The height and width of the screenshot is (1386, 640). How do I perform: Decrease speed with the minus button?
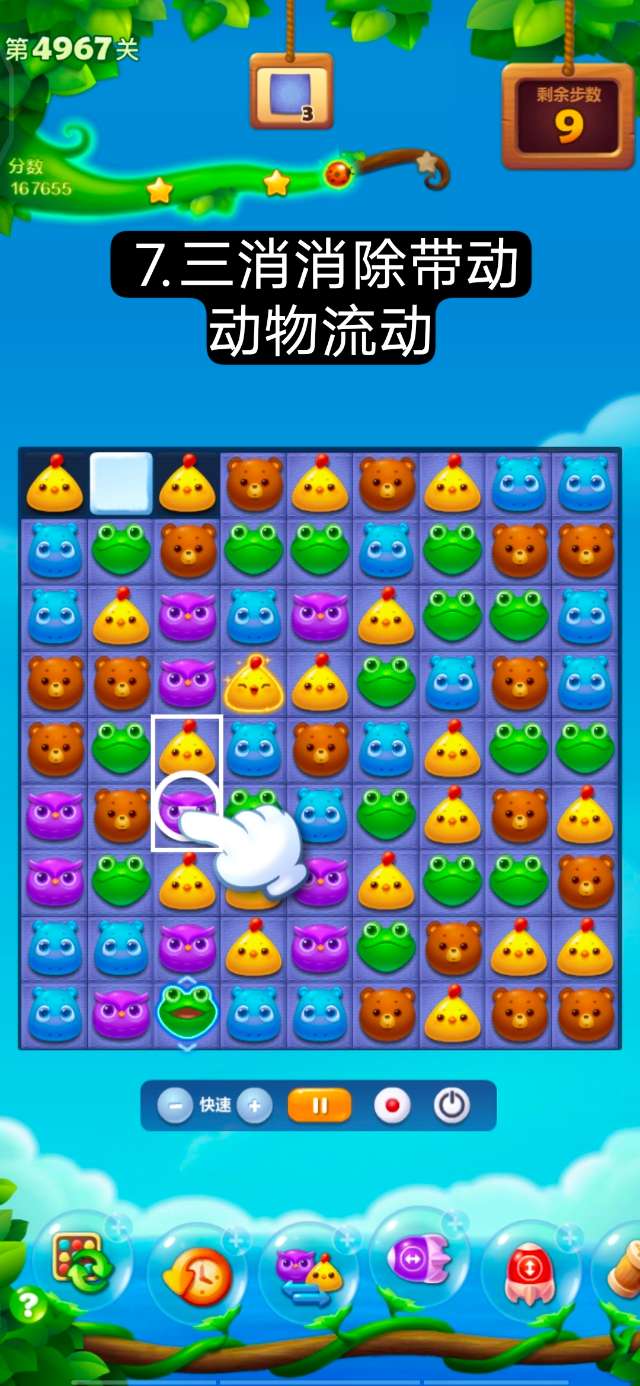pyautogui.click(x=175, y=1106)
